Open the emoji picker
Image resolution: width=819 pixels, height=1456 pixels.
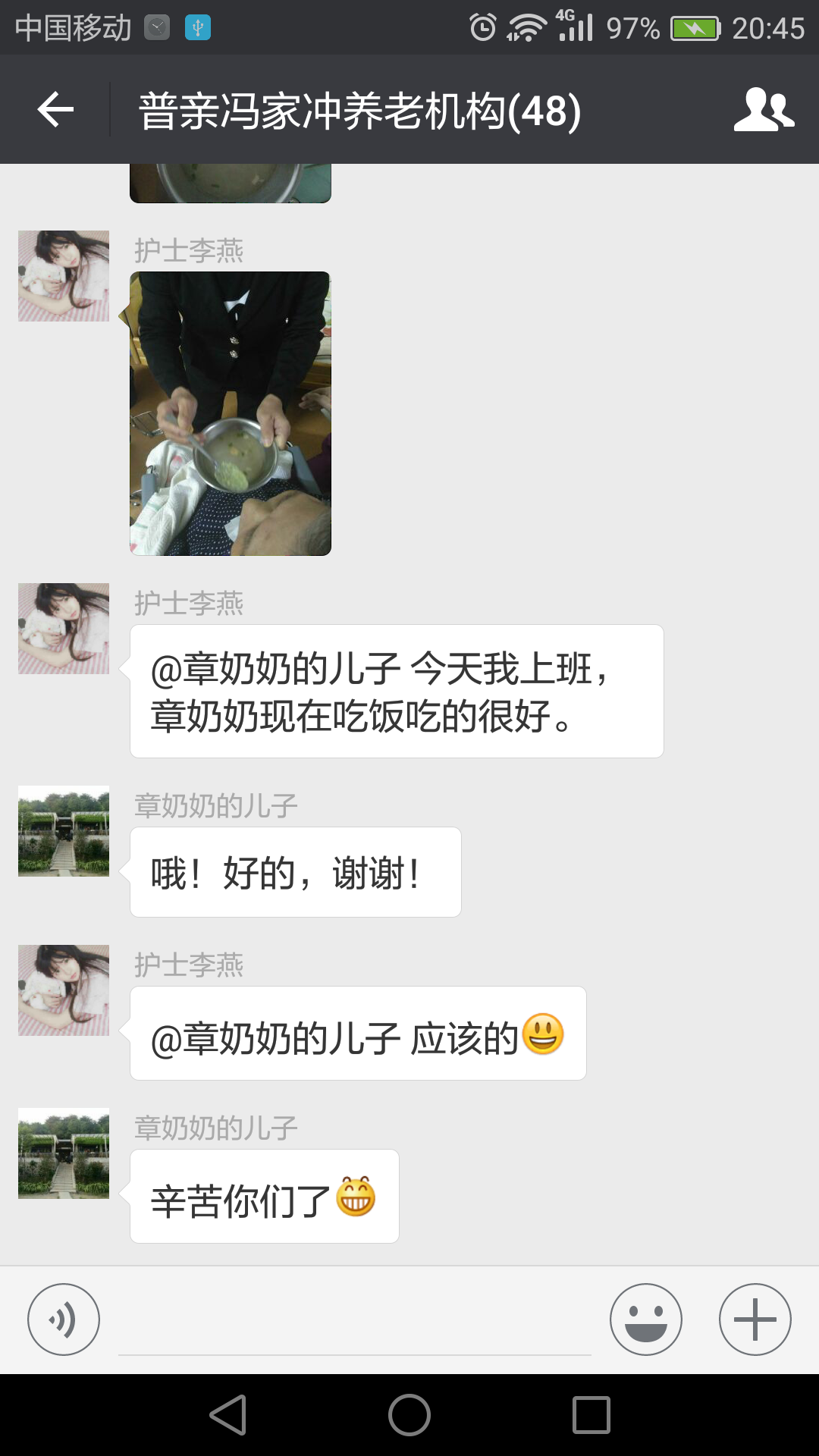(x=645, y=1319)
